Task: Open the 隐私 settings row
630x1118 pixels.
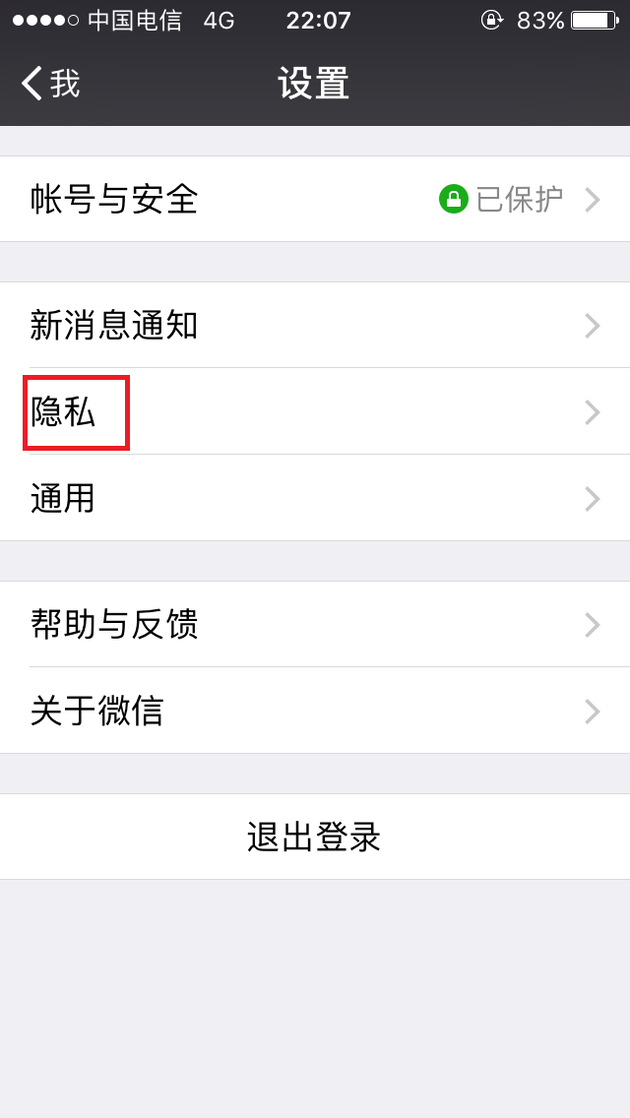Action: click(315, 411)
